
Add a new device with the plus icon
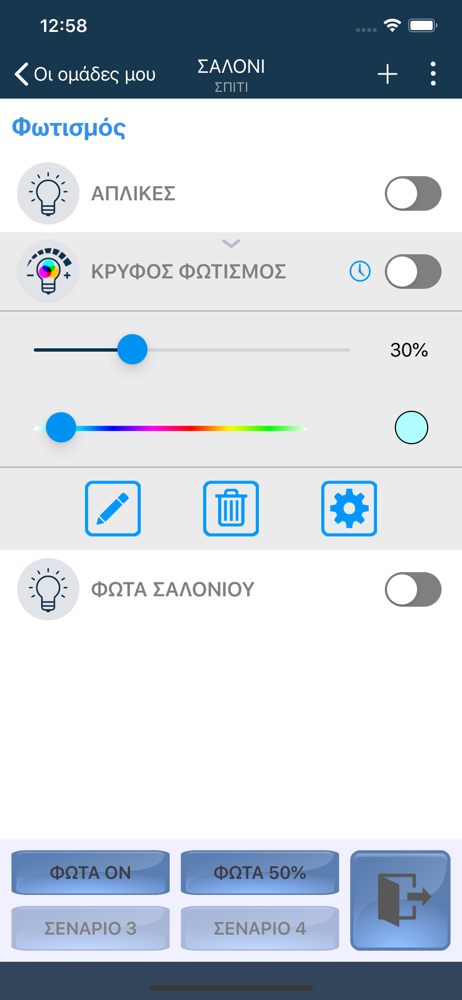pos(387,75)
